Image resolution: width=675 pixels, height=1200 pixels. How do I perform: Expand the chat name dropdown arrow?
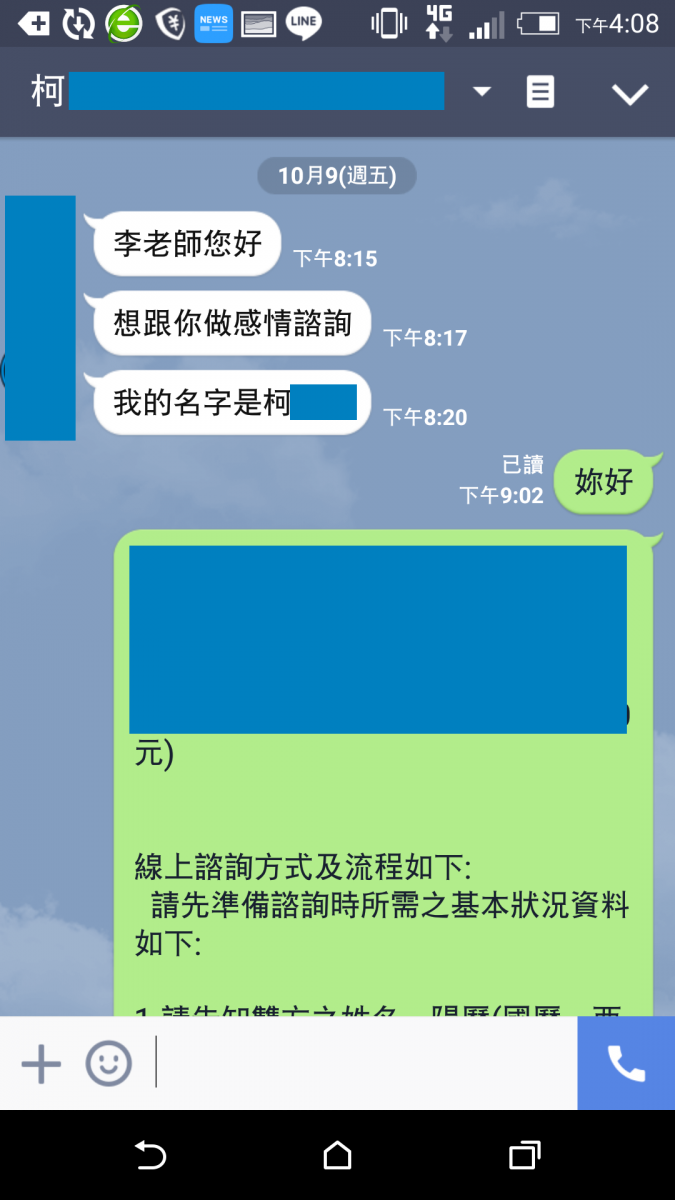[x=482, y=92]
